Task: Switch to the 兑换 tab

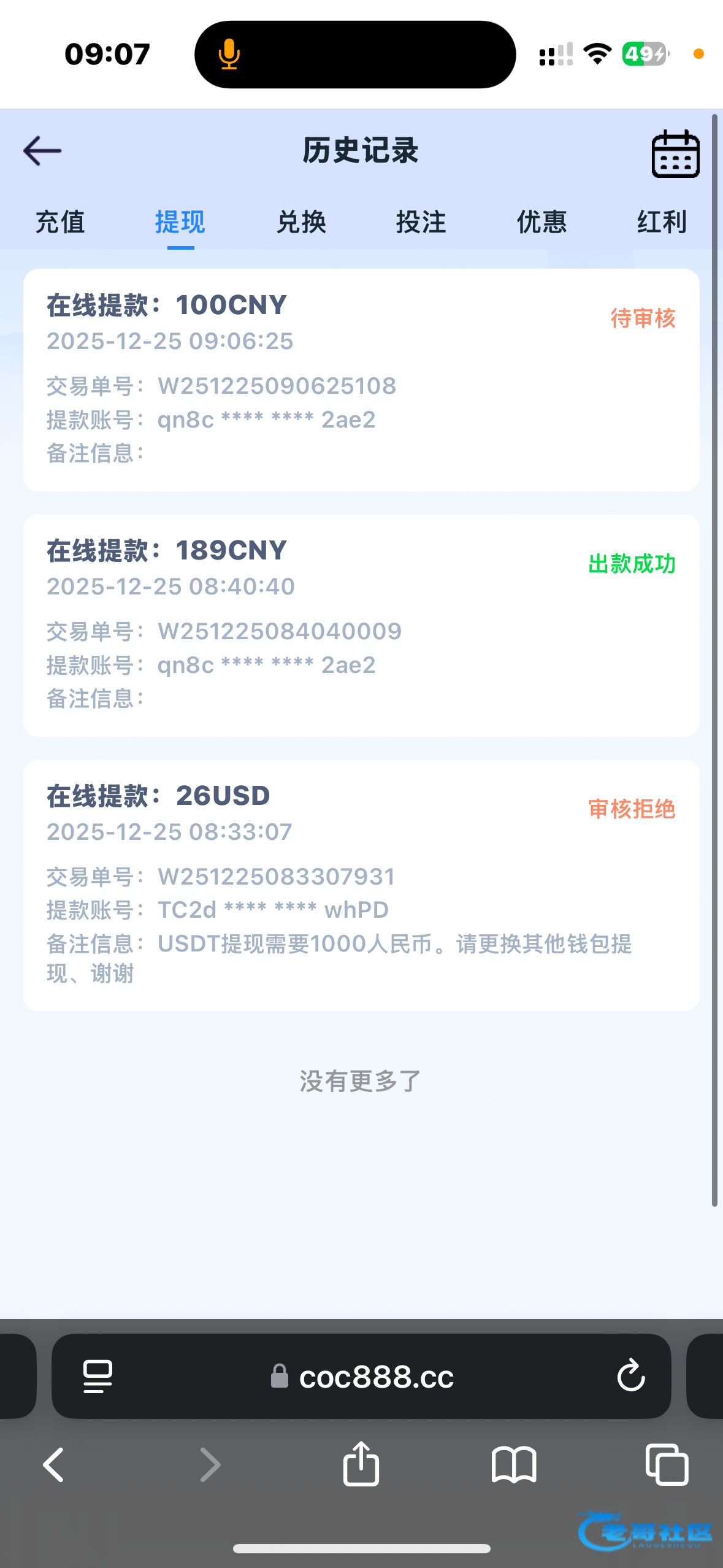Action: [301, 222]
